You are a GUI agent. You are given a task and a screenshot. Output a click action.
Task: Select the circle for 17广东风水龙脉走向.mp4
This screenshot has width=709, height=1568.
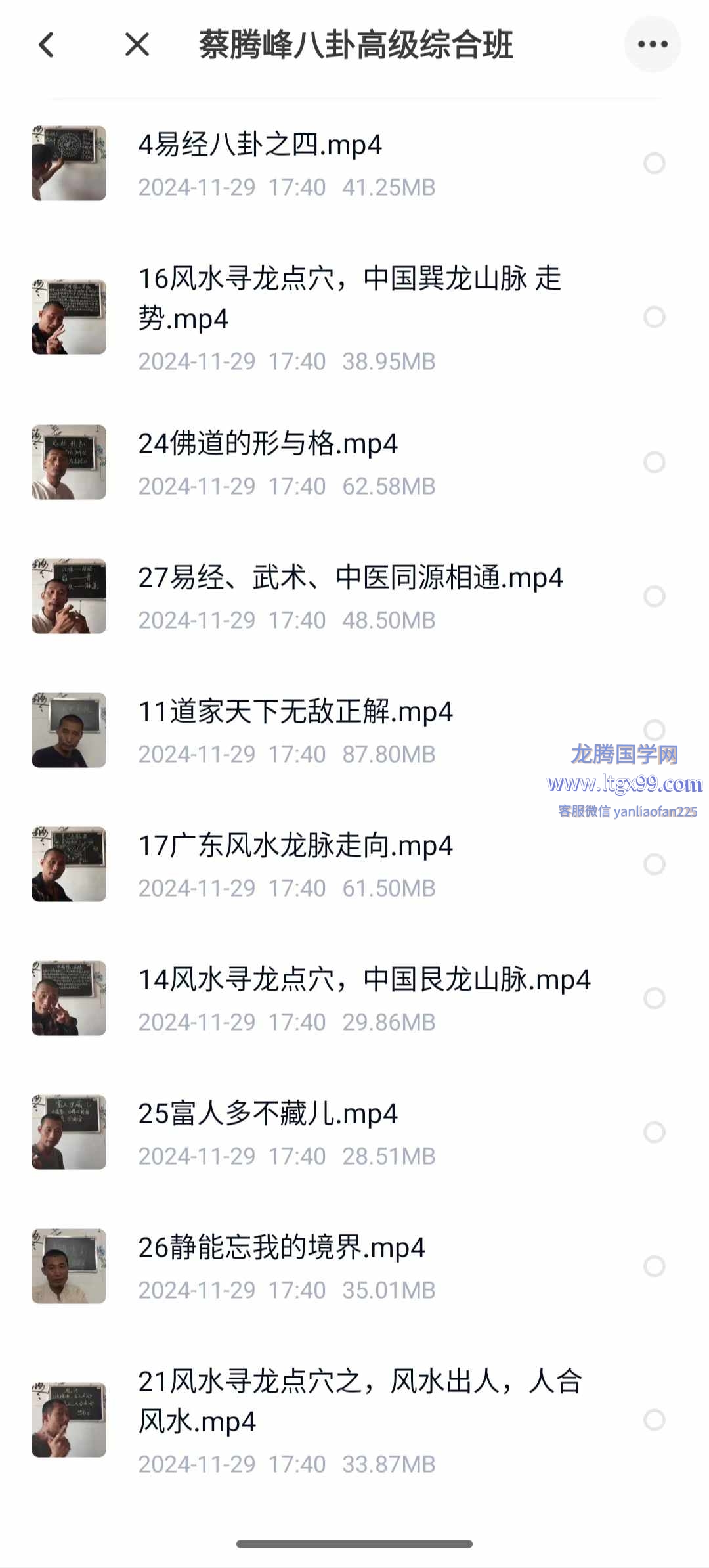coord(654,864)
